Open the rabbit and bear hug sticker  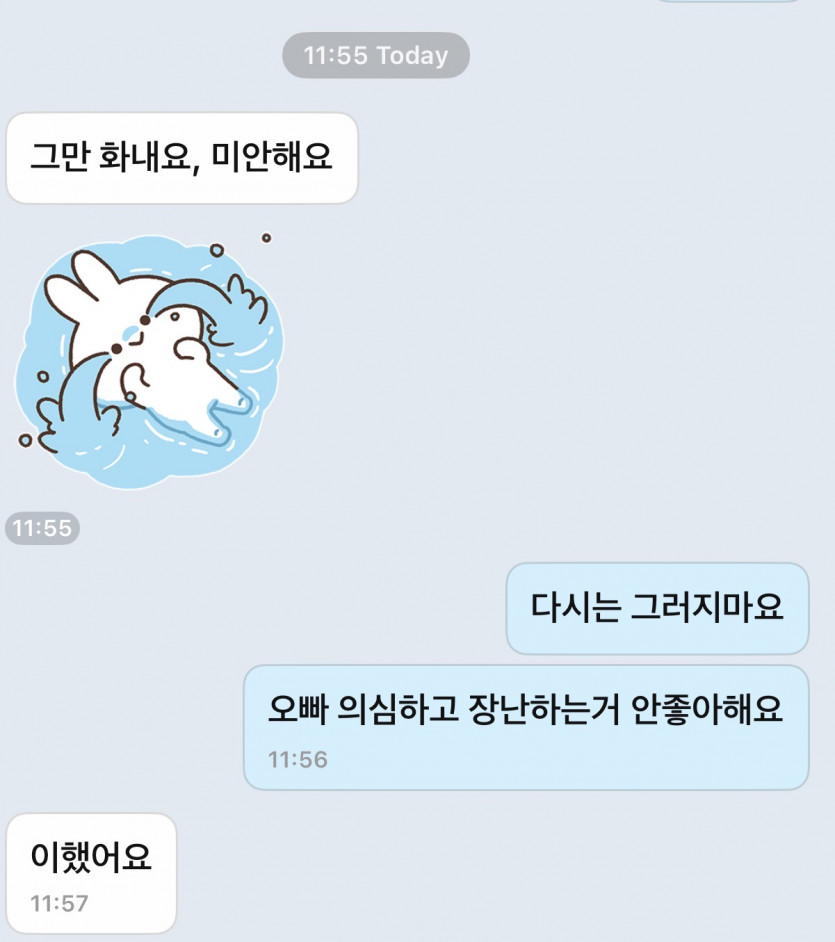pos(150,360)
